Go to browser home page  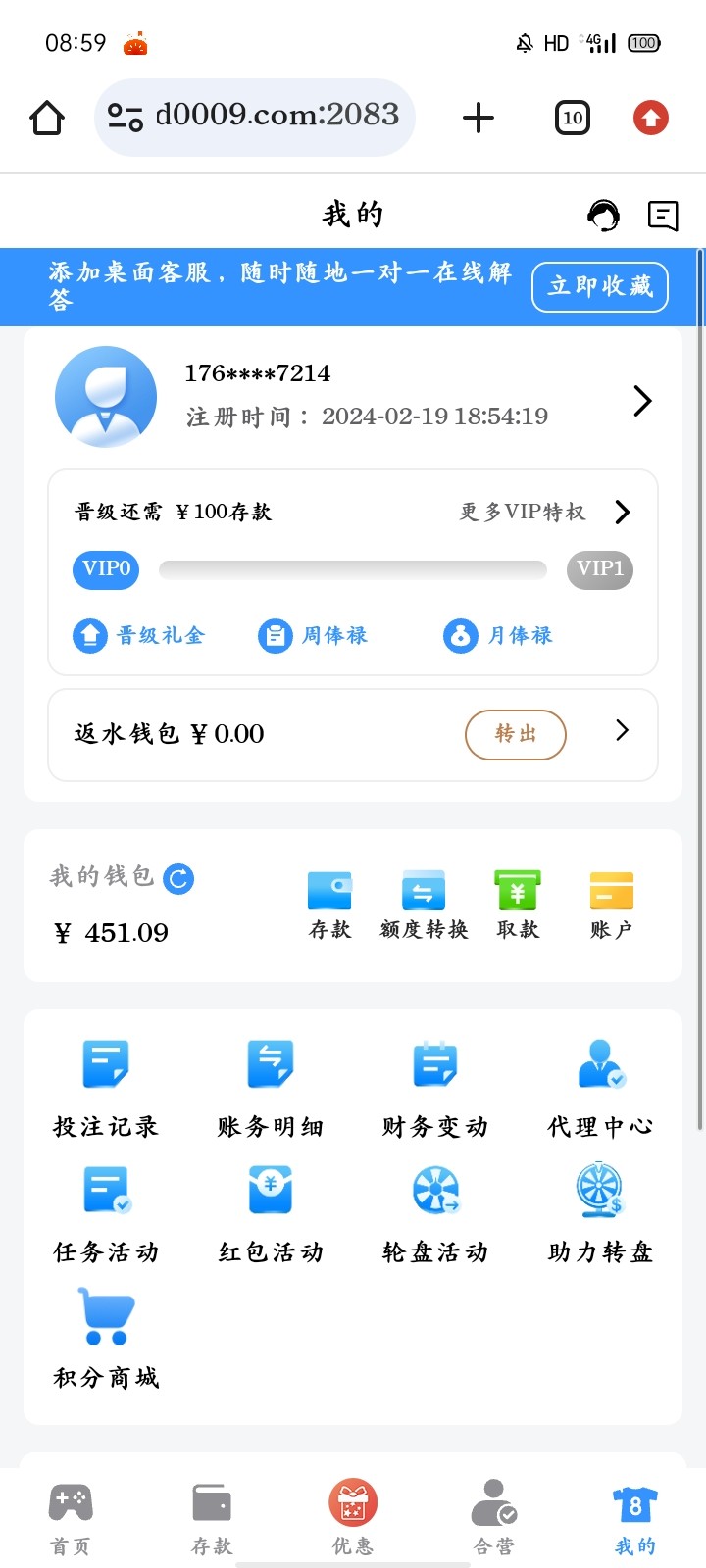47,119
